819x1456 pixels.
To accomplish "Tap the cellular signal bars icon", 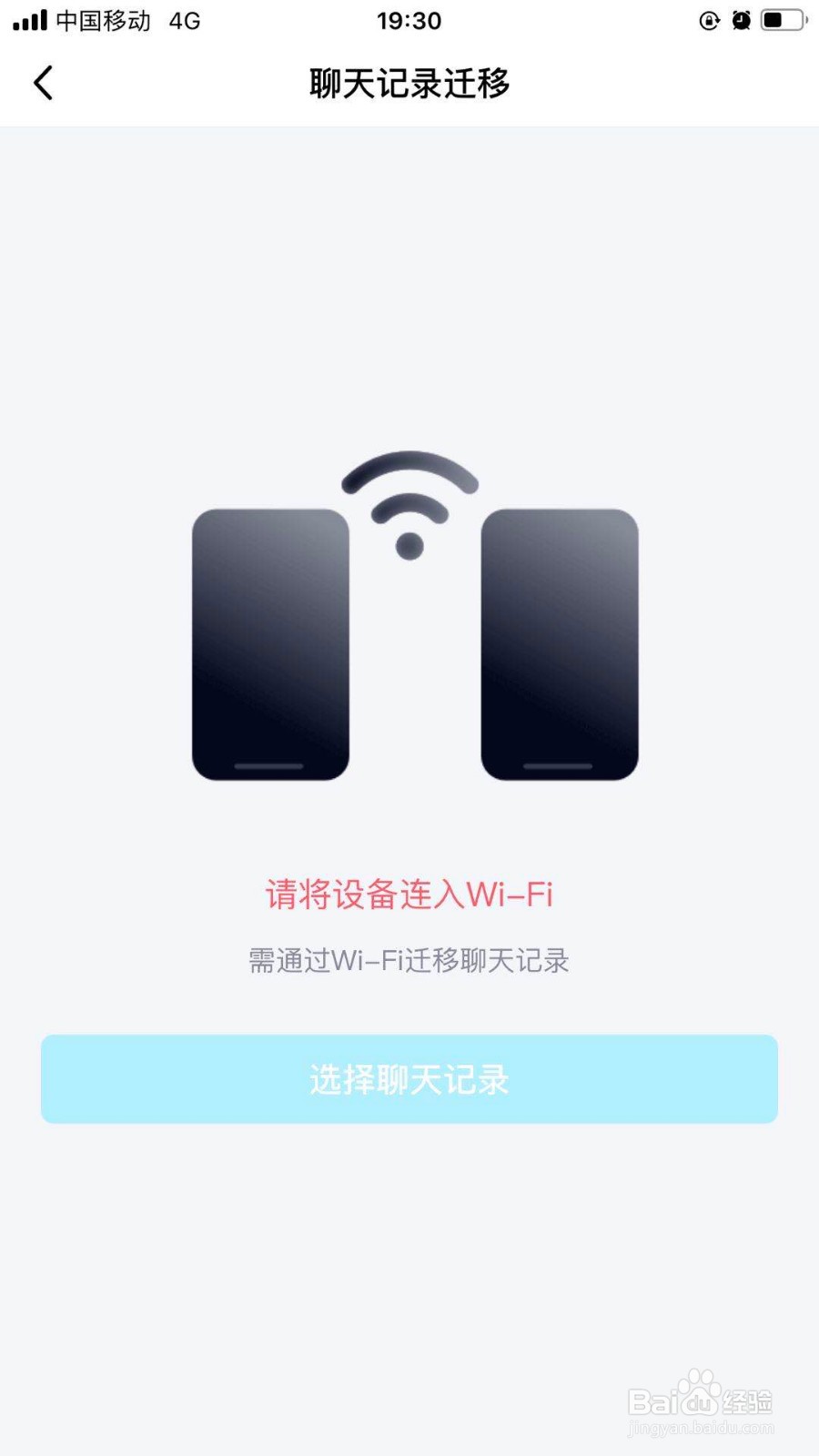I will (28, 20).
